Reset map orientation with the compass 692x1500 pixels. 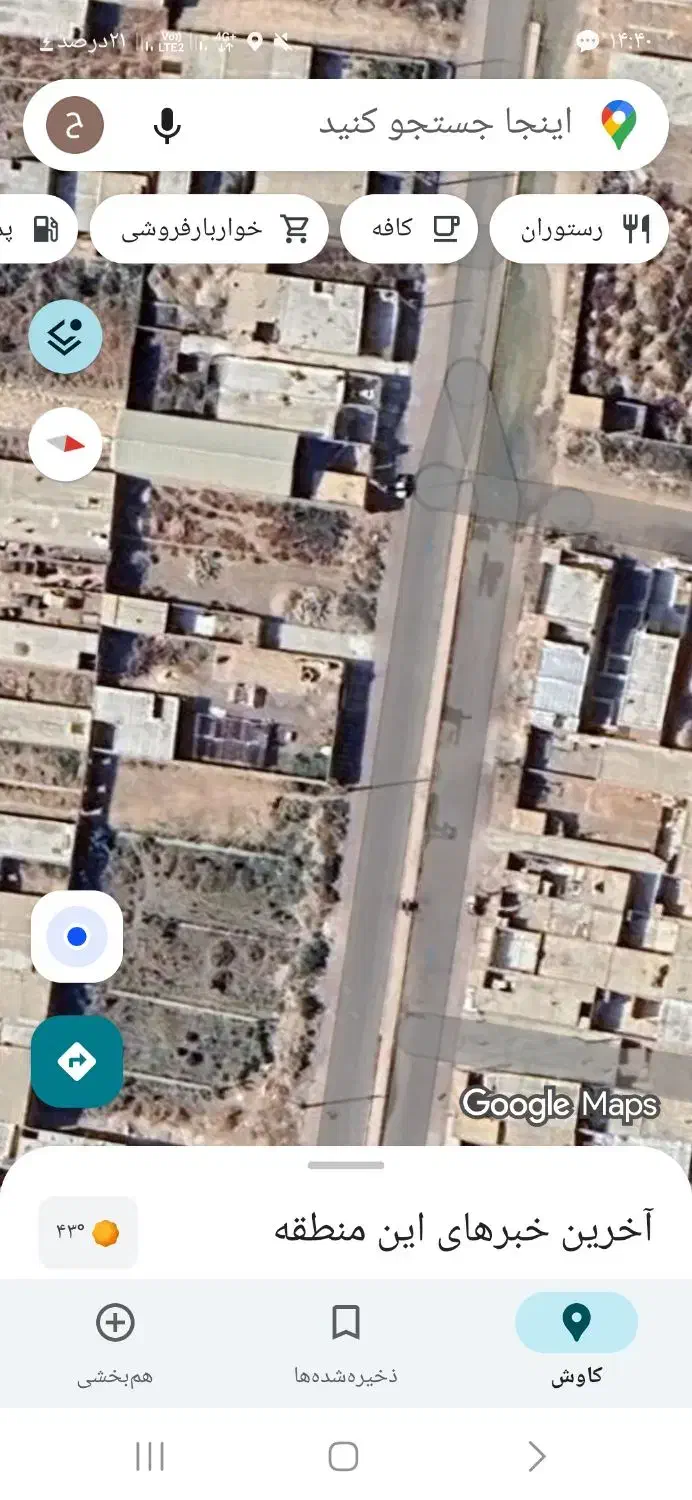65,444
